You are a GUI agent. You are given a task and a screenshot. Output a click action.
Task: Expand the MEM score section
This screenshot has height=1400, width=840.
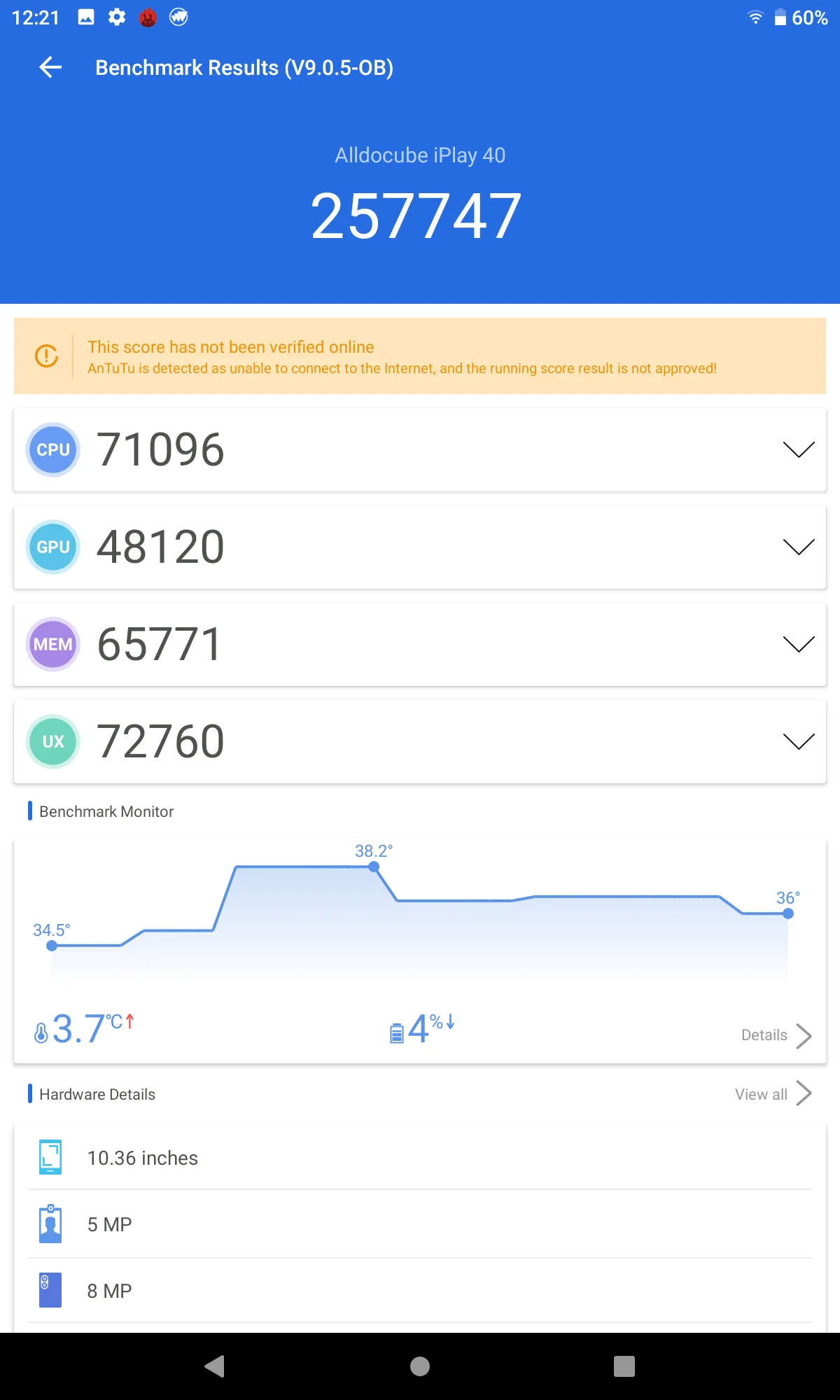pyautogui.click(x=798, y=644)
